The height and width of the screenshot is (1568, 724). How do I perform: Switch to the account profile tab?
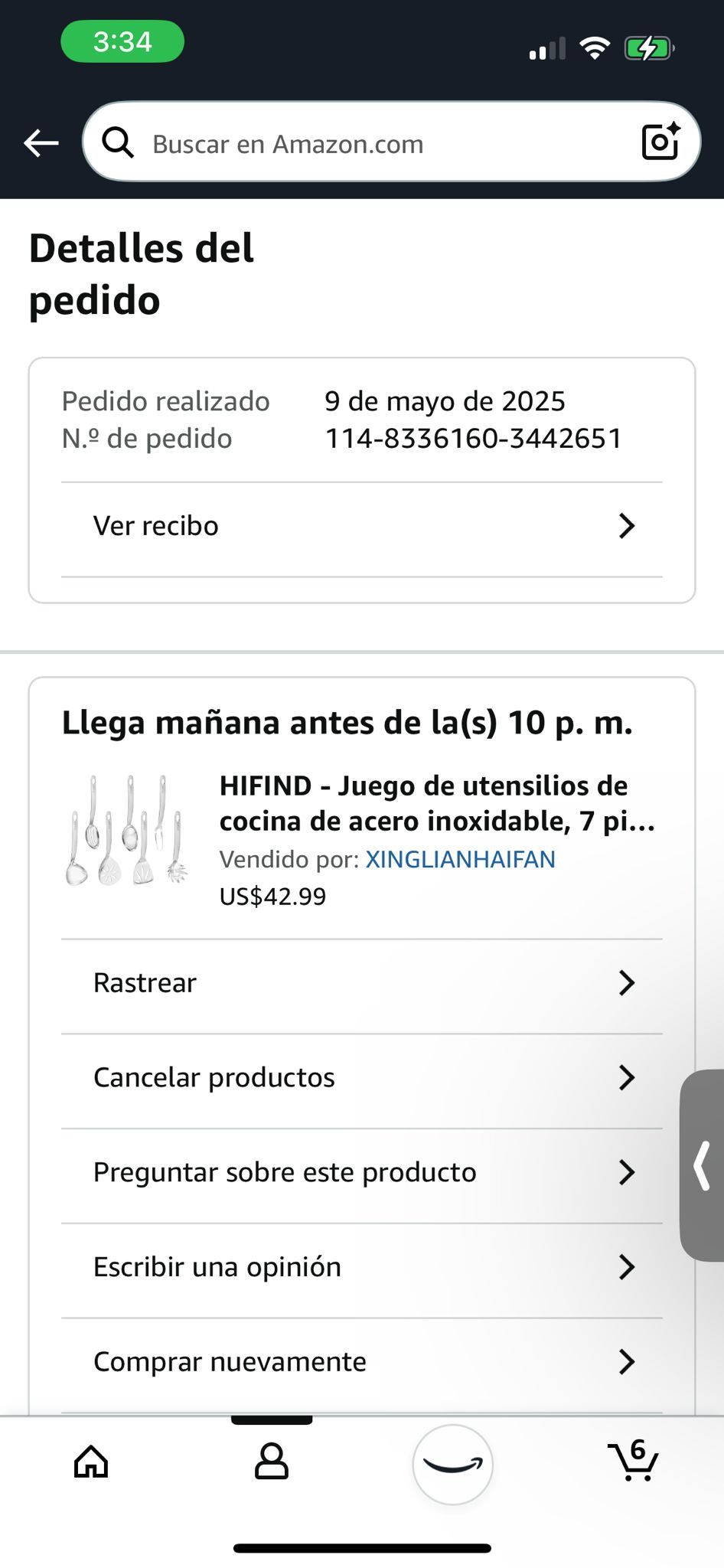point(272,1461)
